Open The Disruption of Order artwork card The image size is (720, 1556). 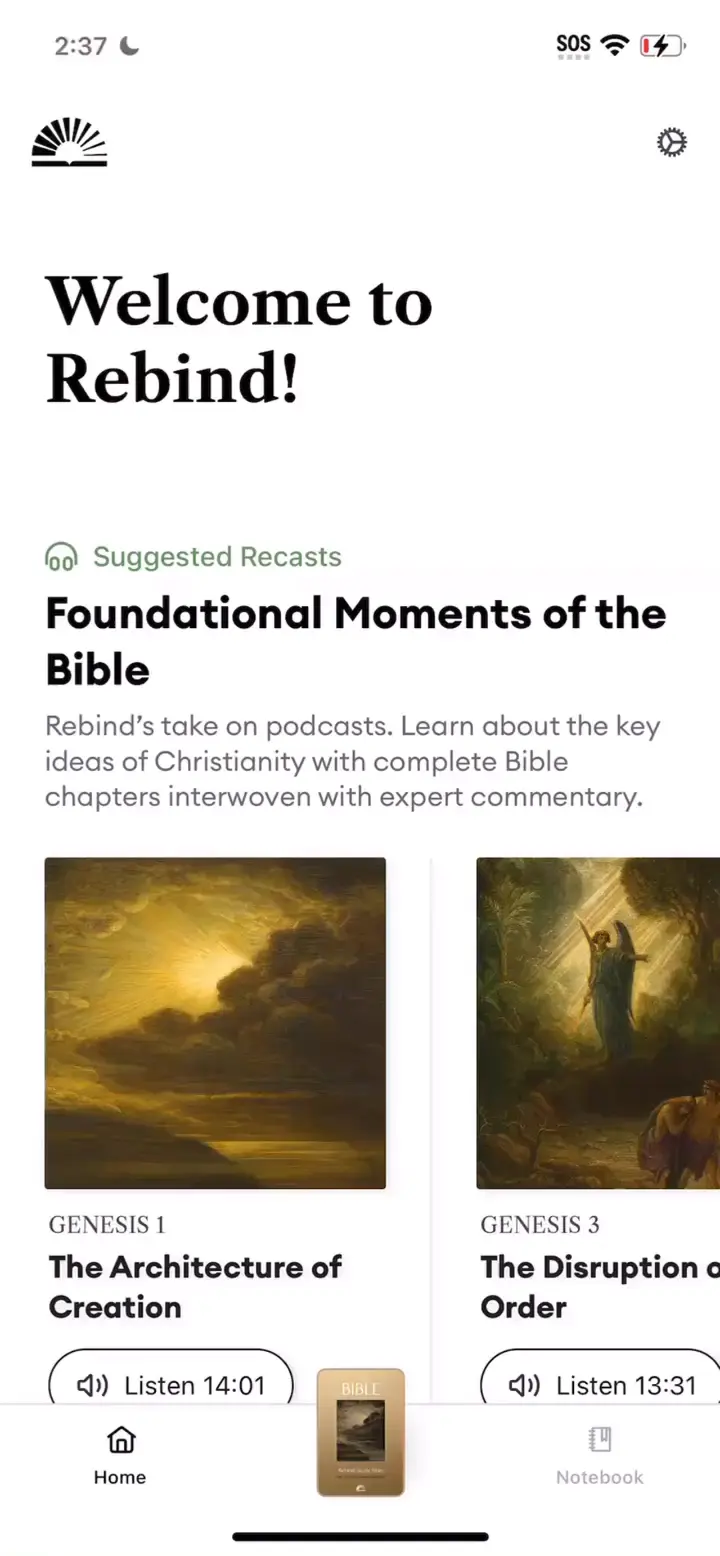tap(598, 1022)
